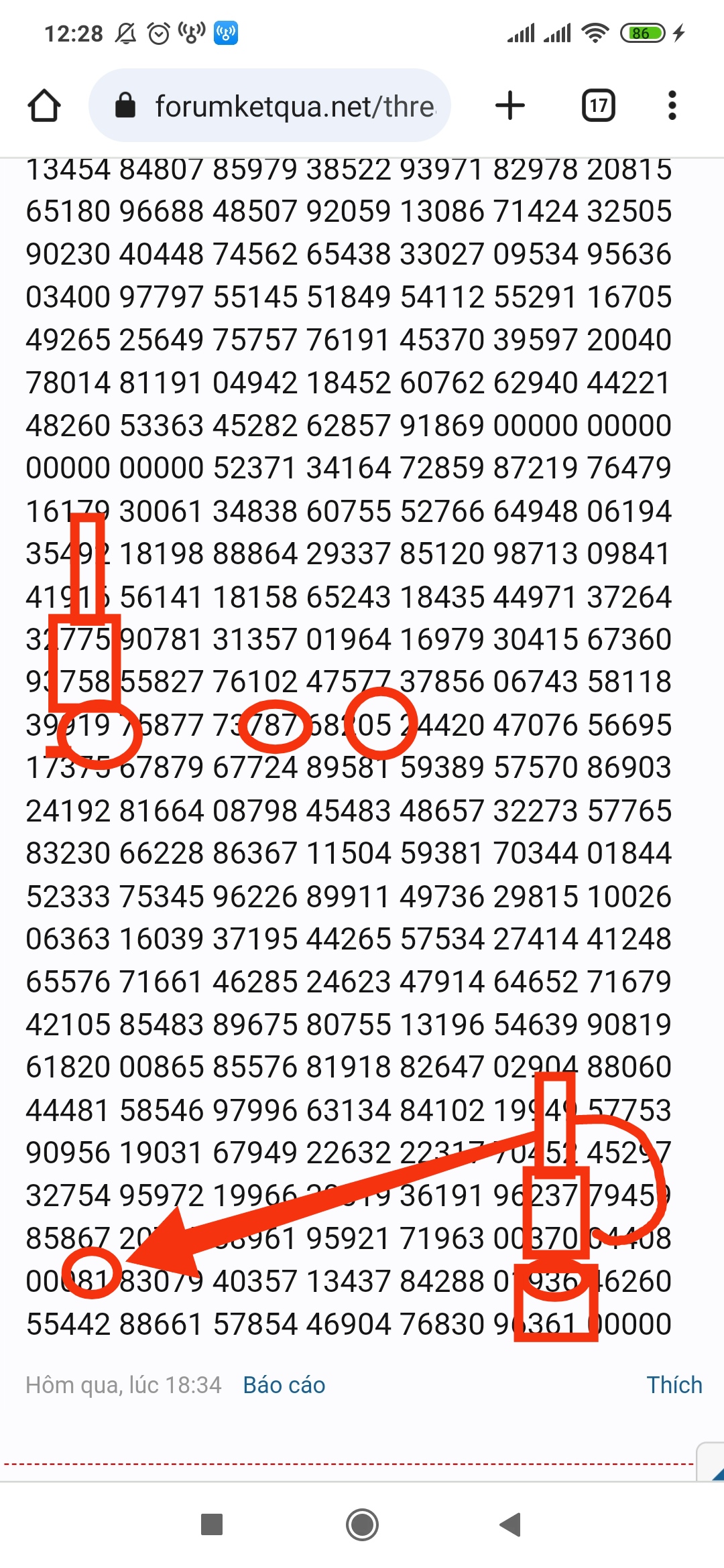Tap the forumketqua.net address bar
This screenshot has height=1568, width=724.
tap(269, 105)
